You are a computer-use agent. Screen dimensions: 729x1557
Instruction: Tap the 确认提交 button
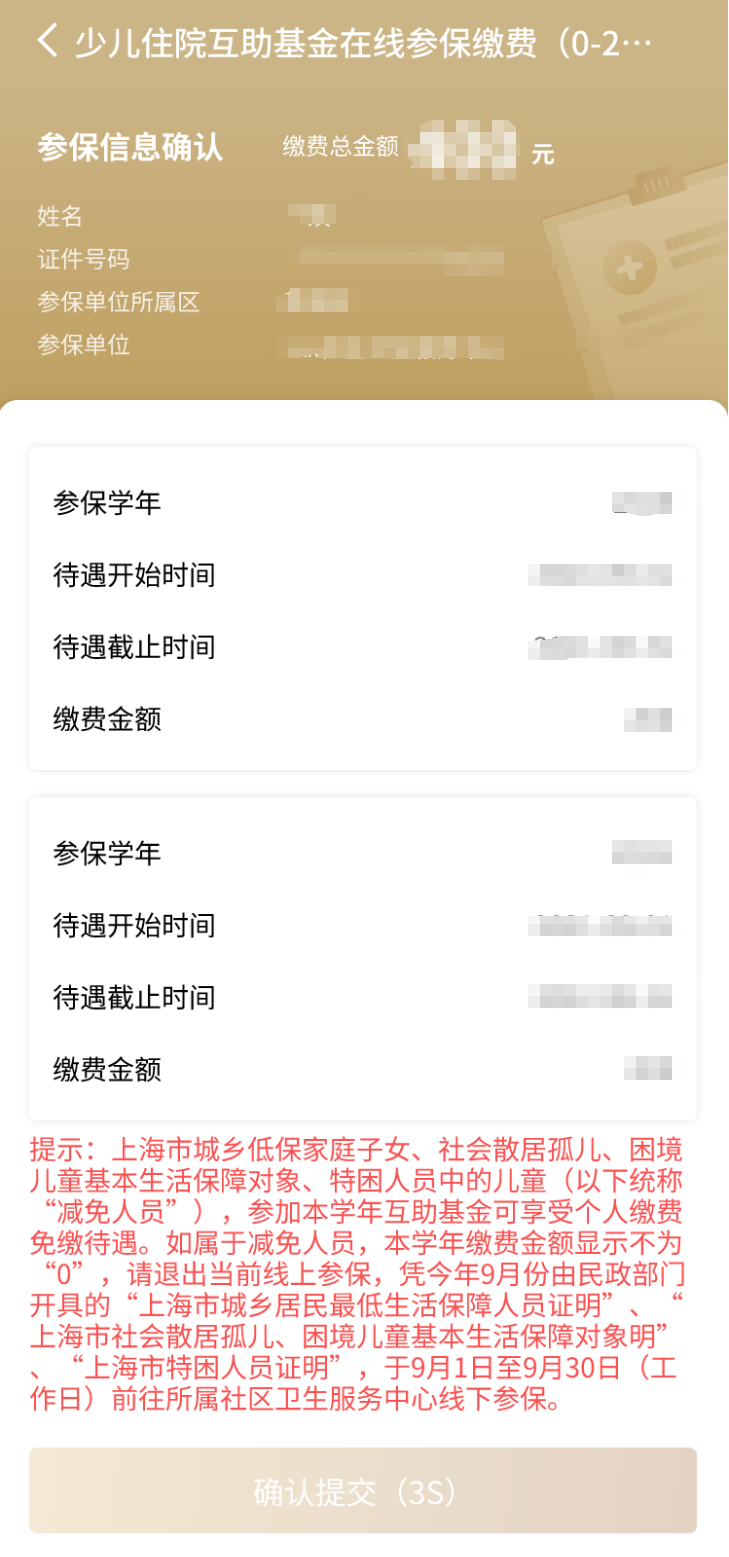click(363, 1490)
